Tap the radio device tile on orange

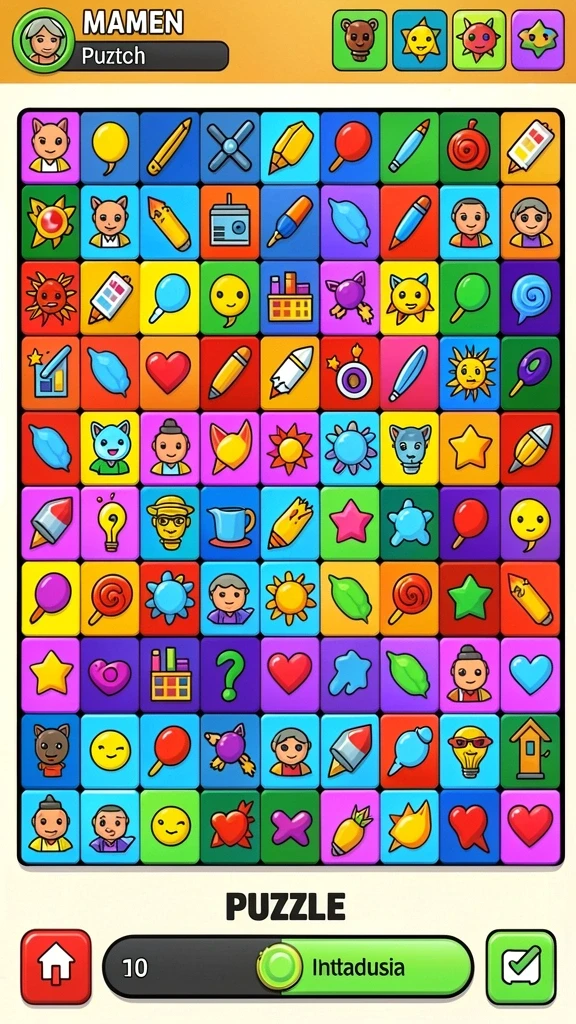click(230, 222)
